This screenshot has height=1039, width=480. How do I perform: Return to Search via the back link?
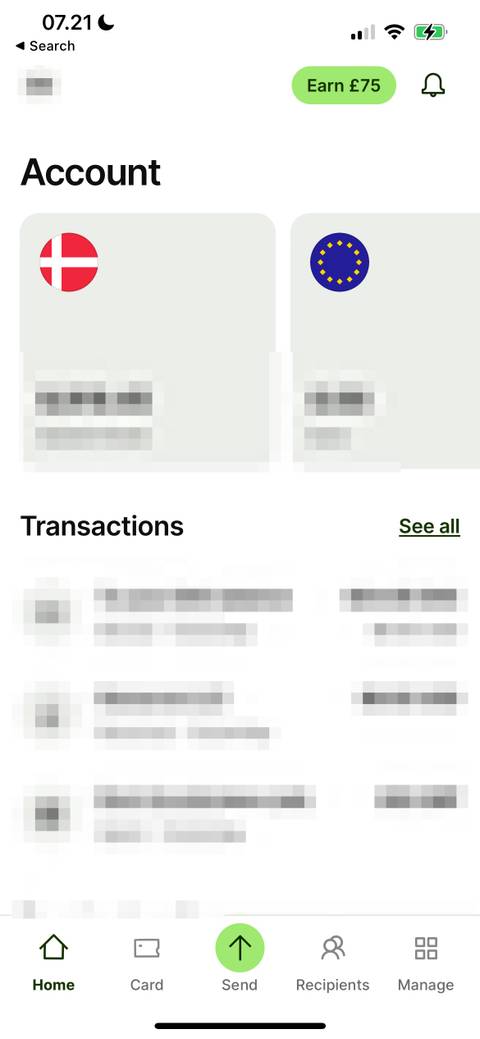(45, 46)
